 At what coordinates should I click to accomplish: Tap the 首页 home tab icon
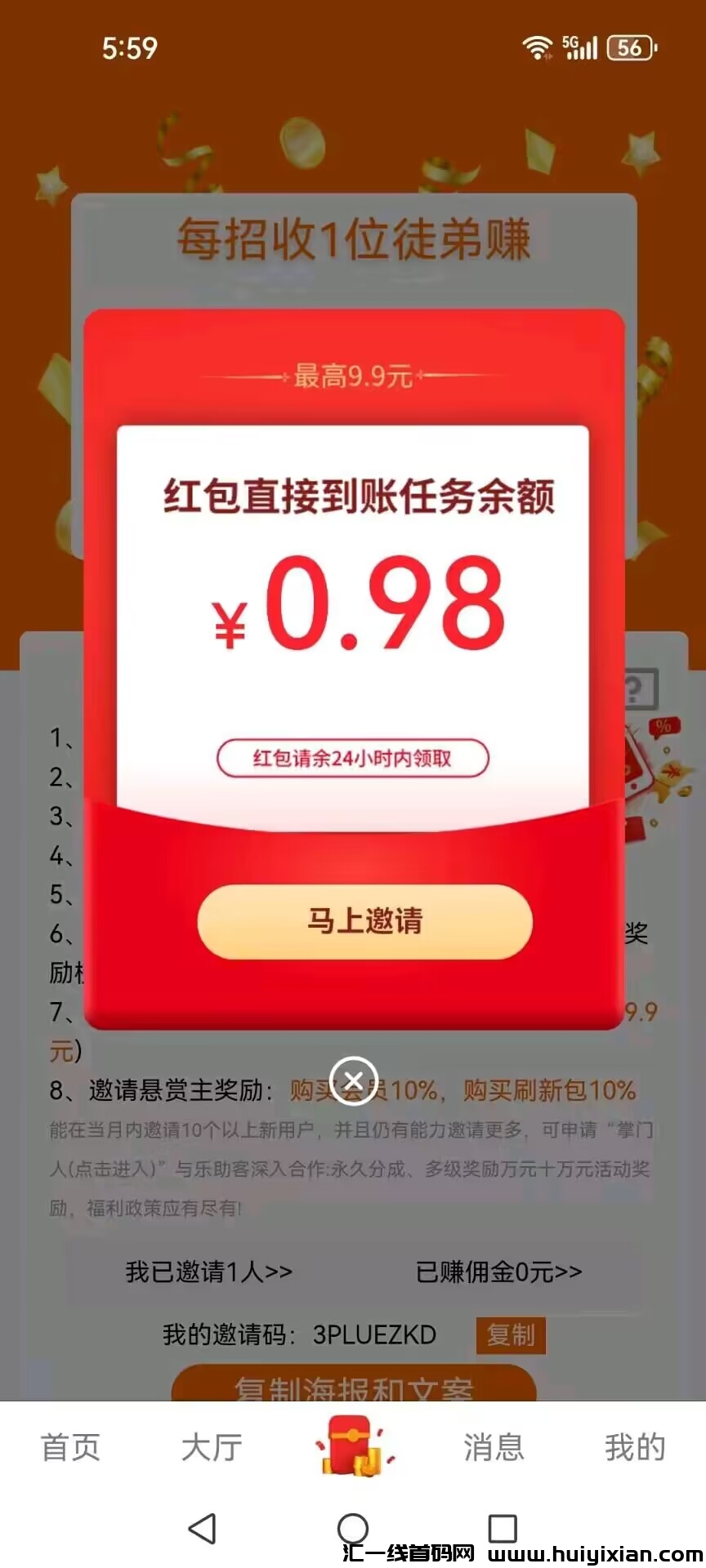click(69, 1447)
